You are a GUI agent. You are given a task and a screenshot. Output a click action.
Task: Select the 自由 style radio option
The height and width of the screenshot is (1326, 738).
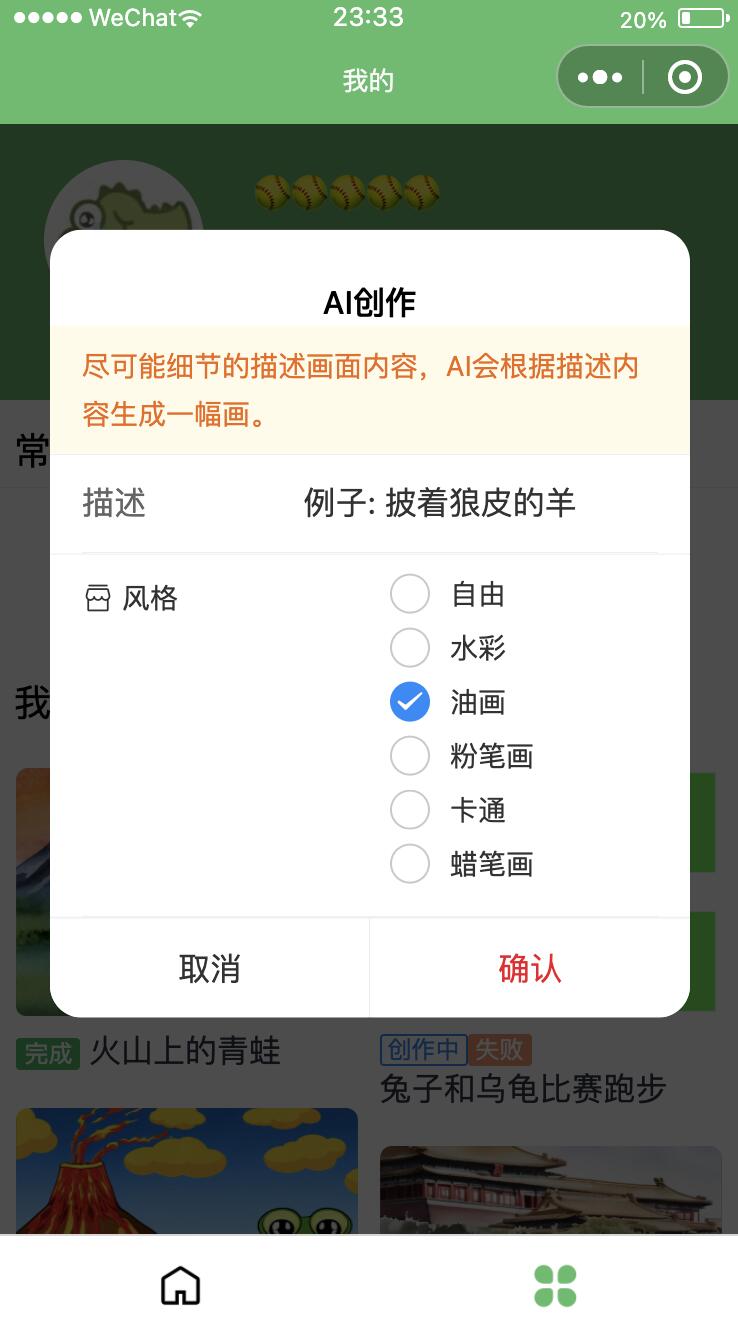pos(410,594)
